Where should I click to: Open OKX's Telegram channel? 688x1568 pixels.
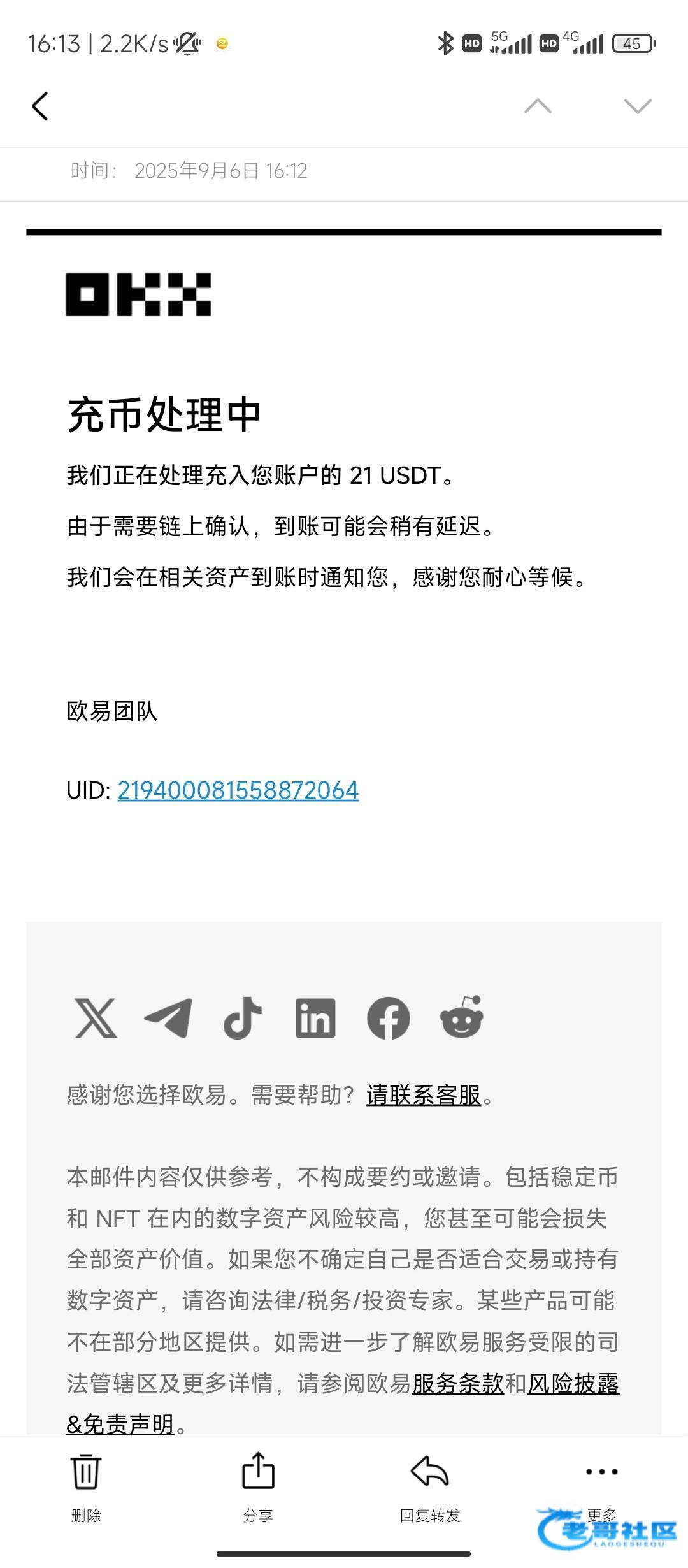(x=168, y=1018)
